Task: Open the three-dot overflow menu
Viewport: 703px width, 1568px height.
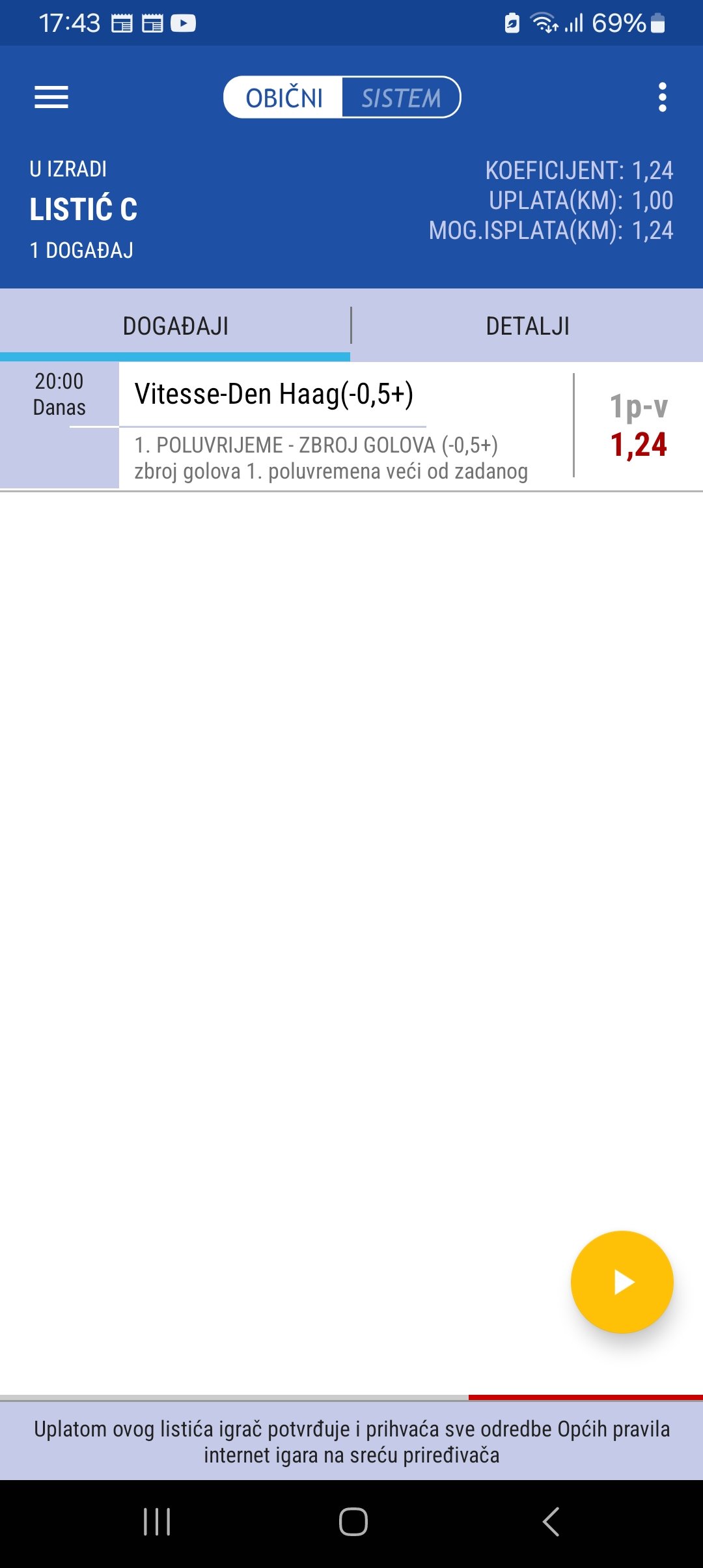Action: point(662,98)
